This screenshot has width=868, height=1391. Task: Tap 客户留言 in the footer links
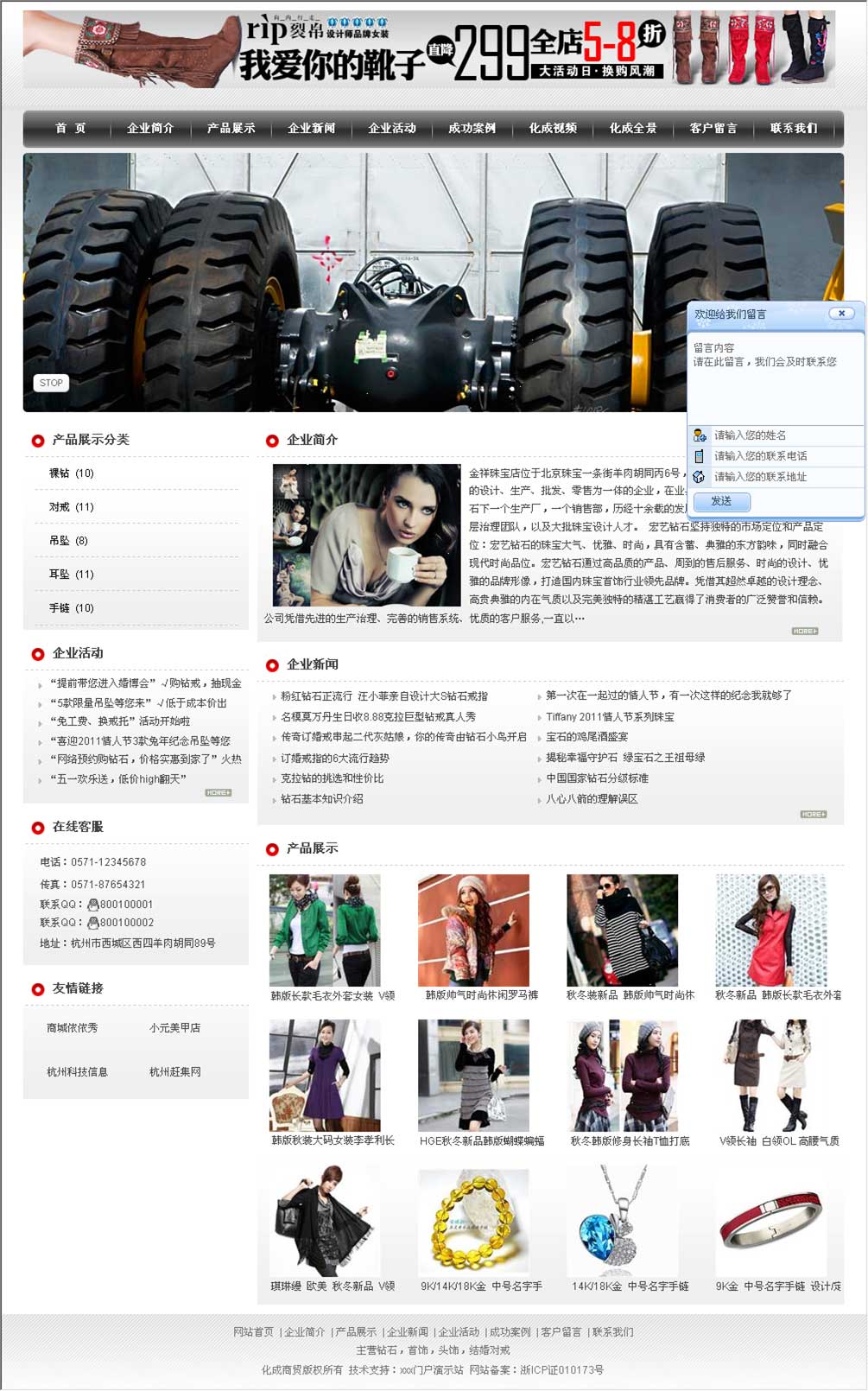pos(561,1332)
